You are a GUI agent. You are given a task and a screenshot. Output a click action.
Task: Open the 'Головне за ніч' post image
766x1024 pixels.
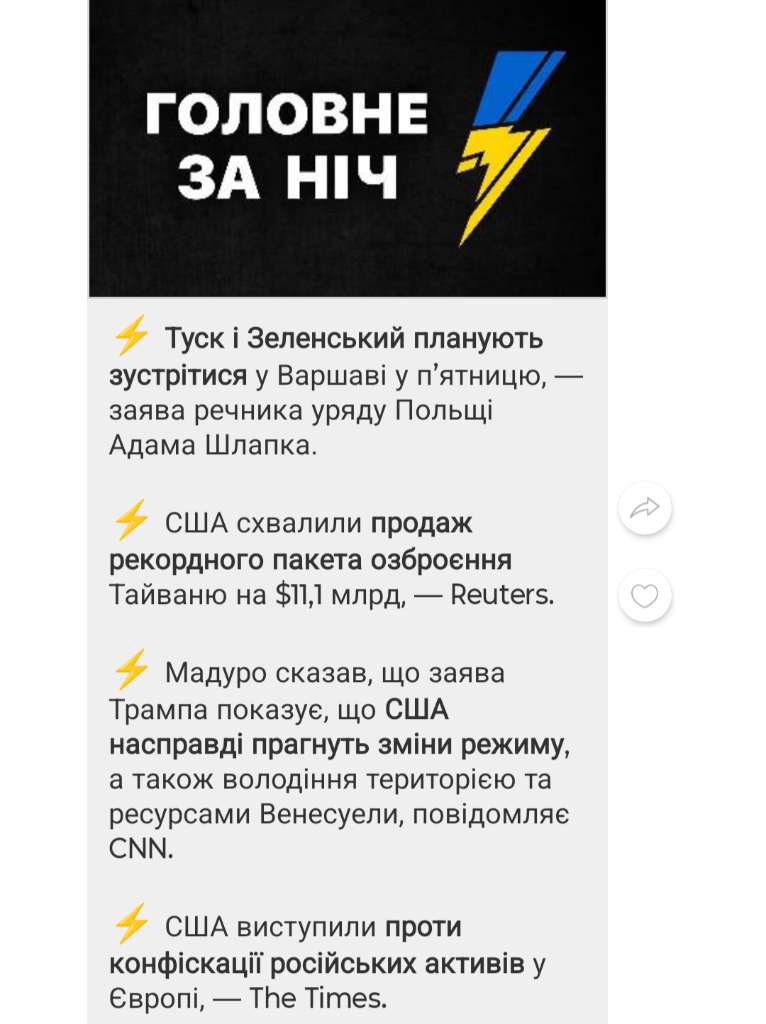tap(347, 148)
